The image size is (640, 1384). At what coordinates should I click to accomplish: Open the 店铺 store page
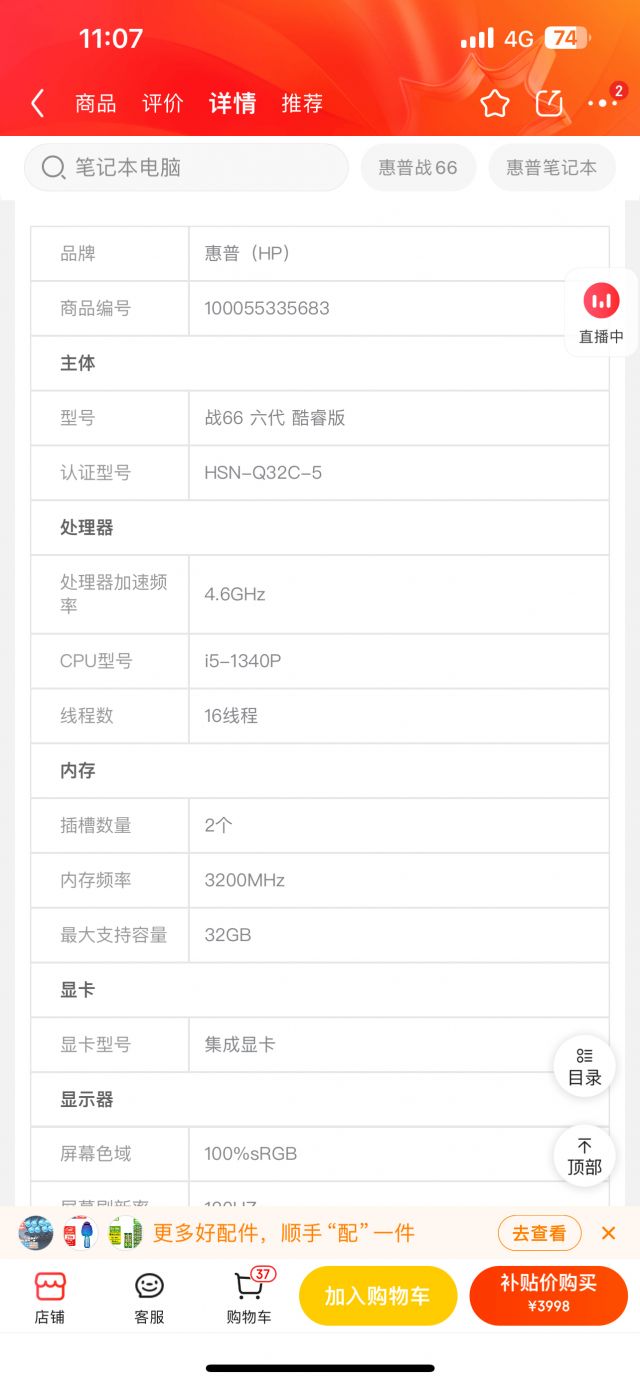49,1297
